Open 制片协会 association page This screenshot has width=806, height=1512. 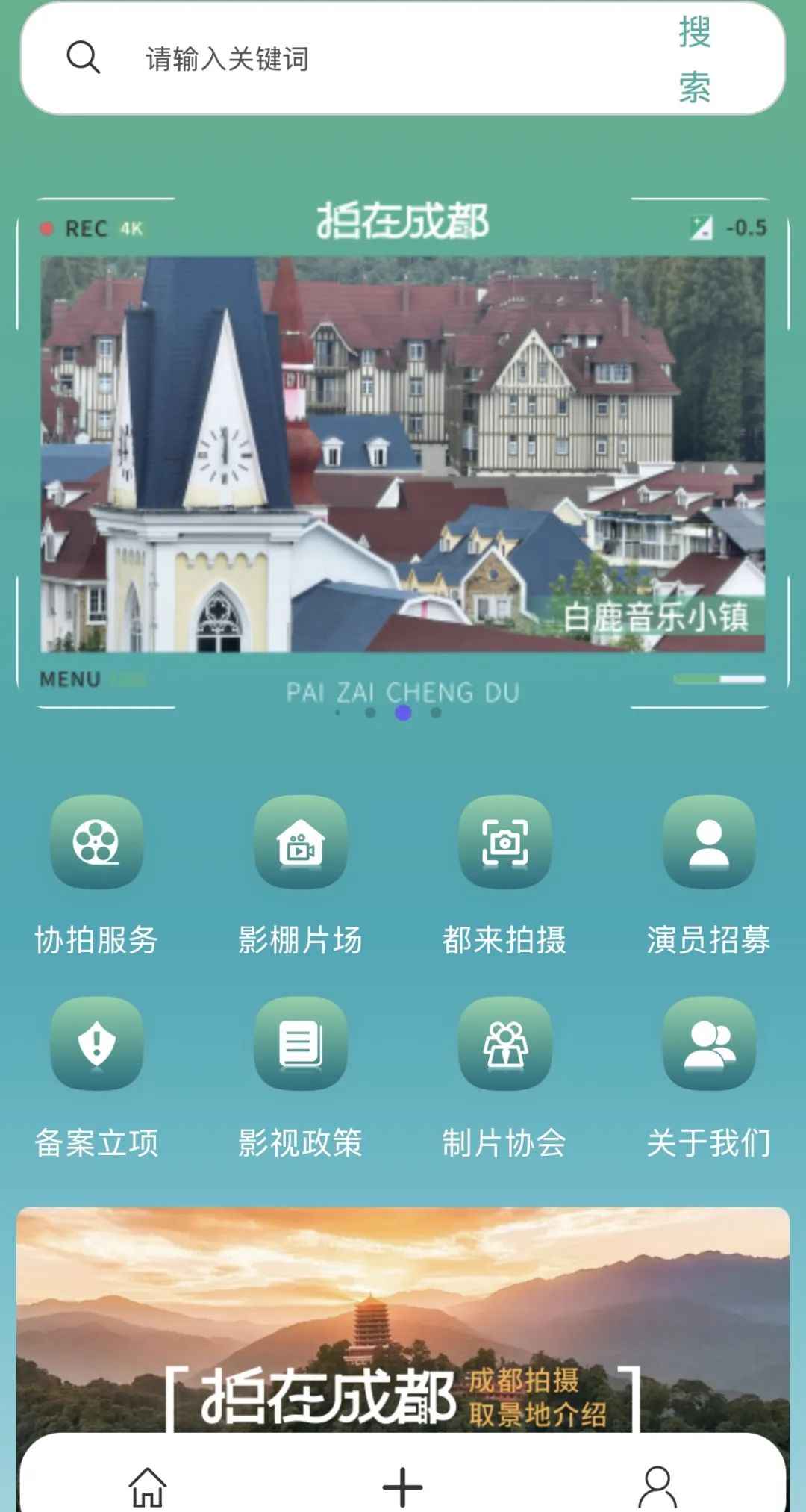tap(504, 1044)
